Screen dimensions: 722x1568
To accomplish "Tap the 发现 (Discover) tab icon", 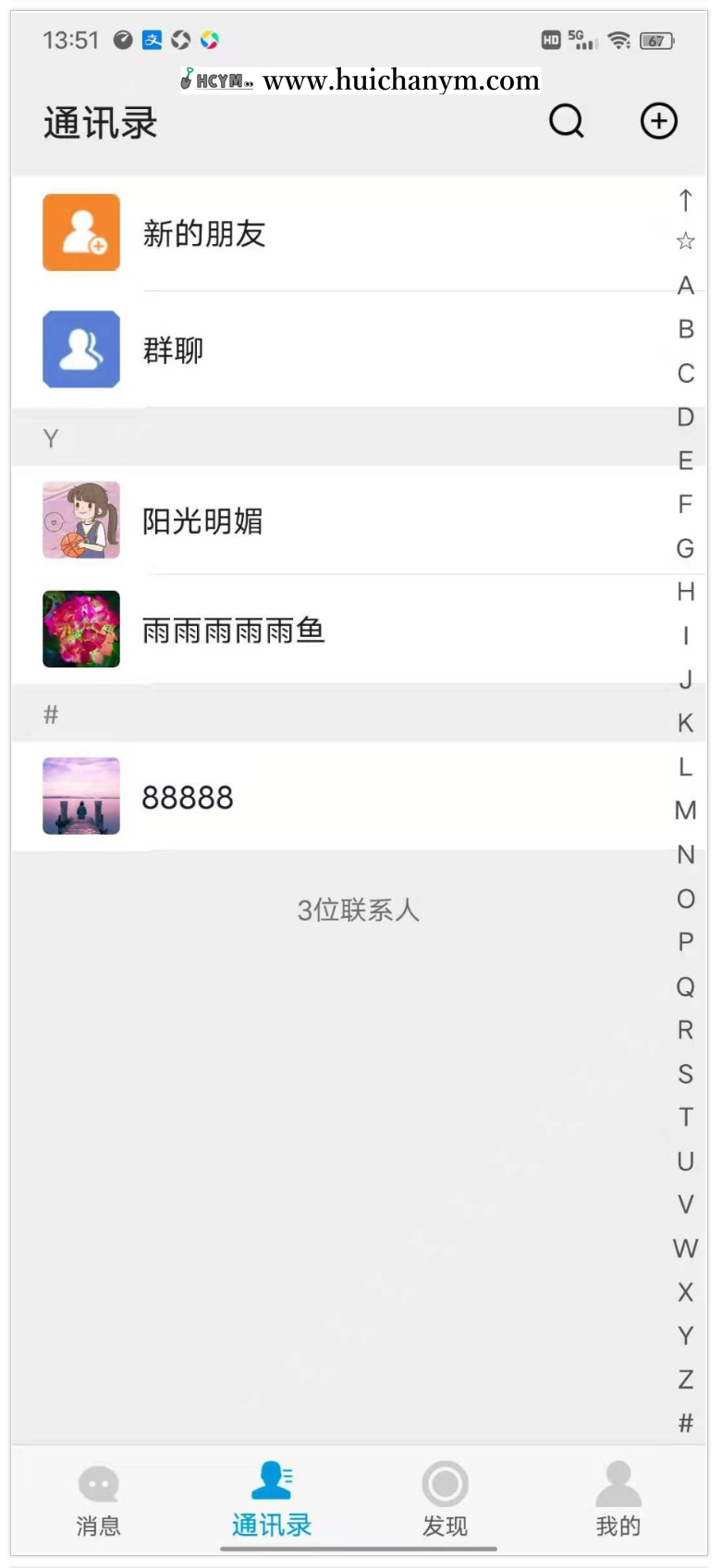I will tap(445, 1484).
